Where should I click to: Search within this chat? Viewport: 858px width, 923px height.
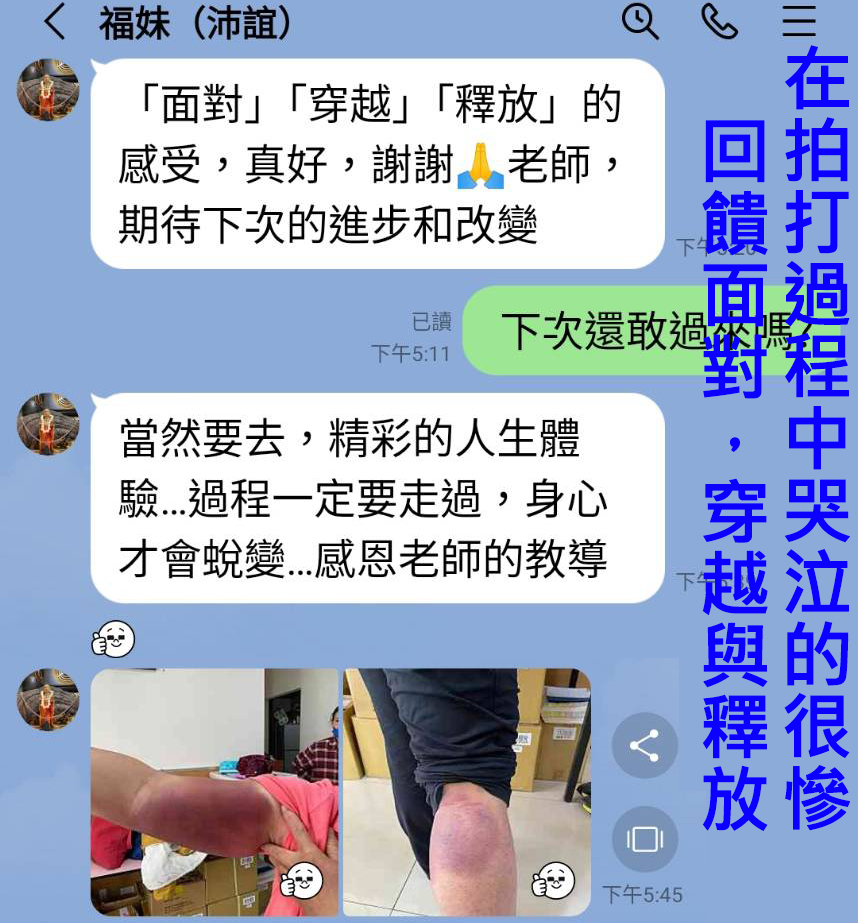pyautogui.click(x=640, y=21)
